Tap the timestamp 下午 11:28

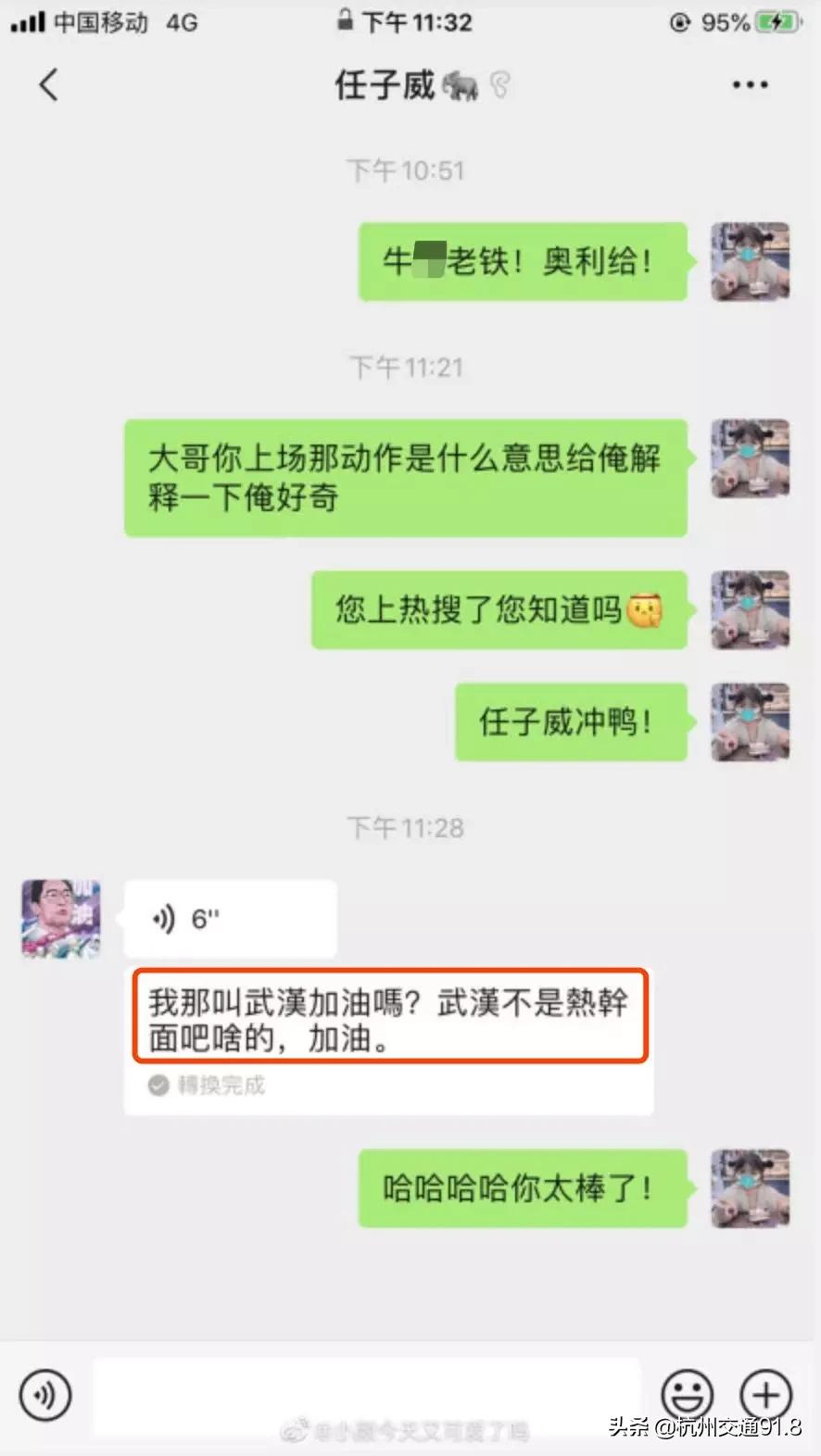pos(405,827)
